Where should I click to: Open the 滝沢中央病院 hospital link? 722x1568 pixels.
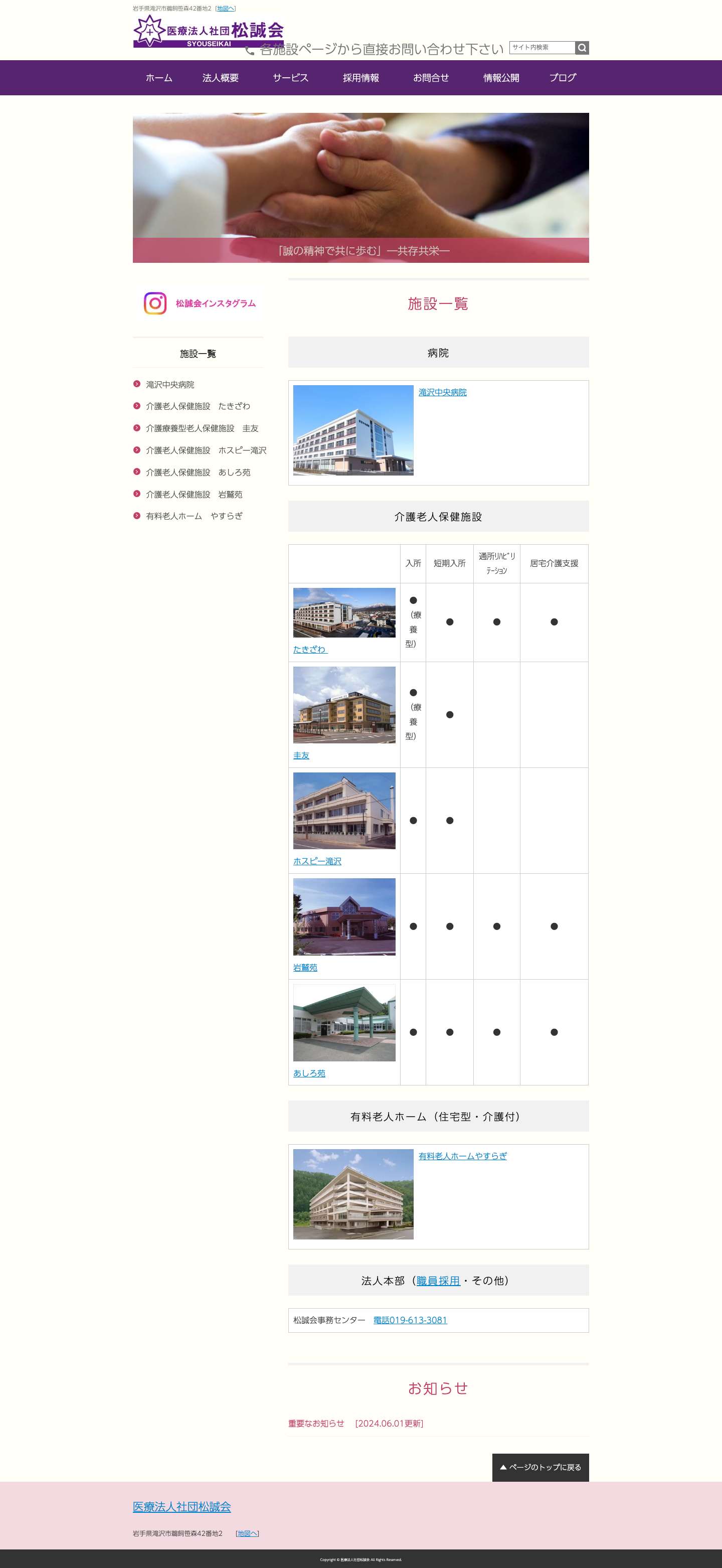tap(443, 393)
